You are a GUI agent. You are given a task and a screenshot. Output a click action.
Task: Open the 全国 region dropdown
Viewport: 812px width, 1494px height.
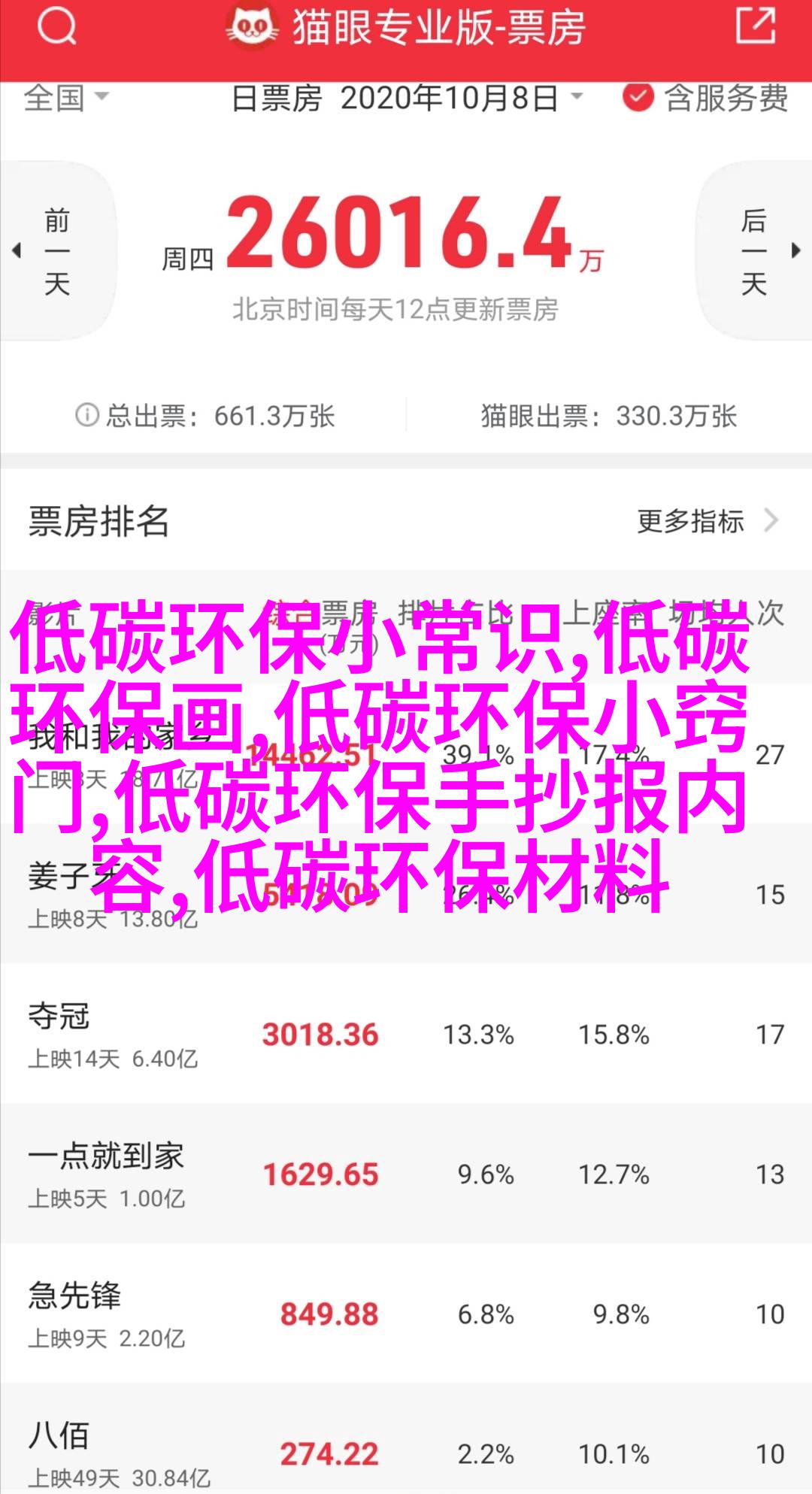pyautogui.click(x=66, y=98)
